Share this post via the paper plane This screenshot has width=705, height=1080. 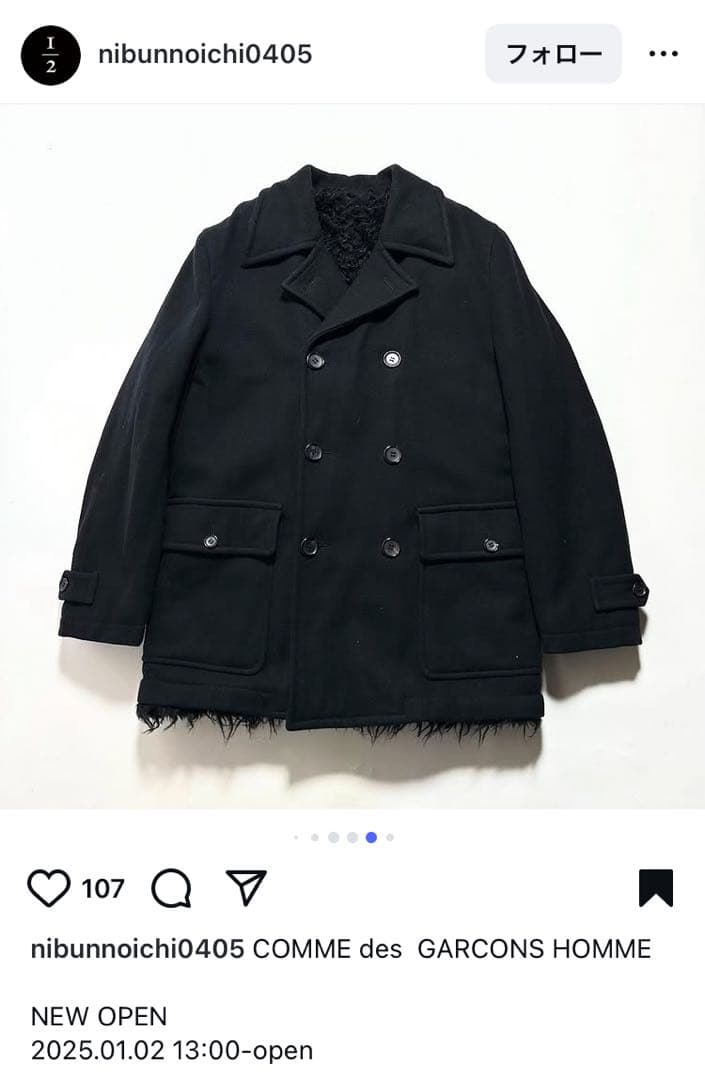pyautogui.click(x=245, y=887)
